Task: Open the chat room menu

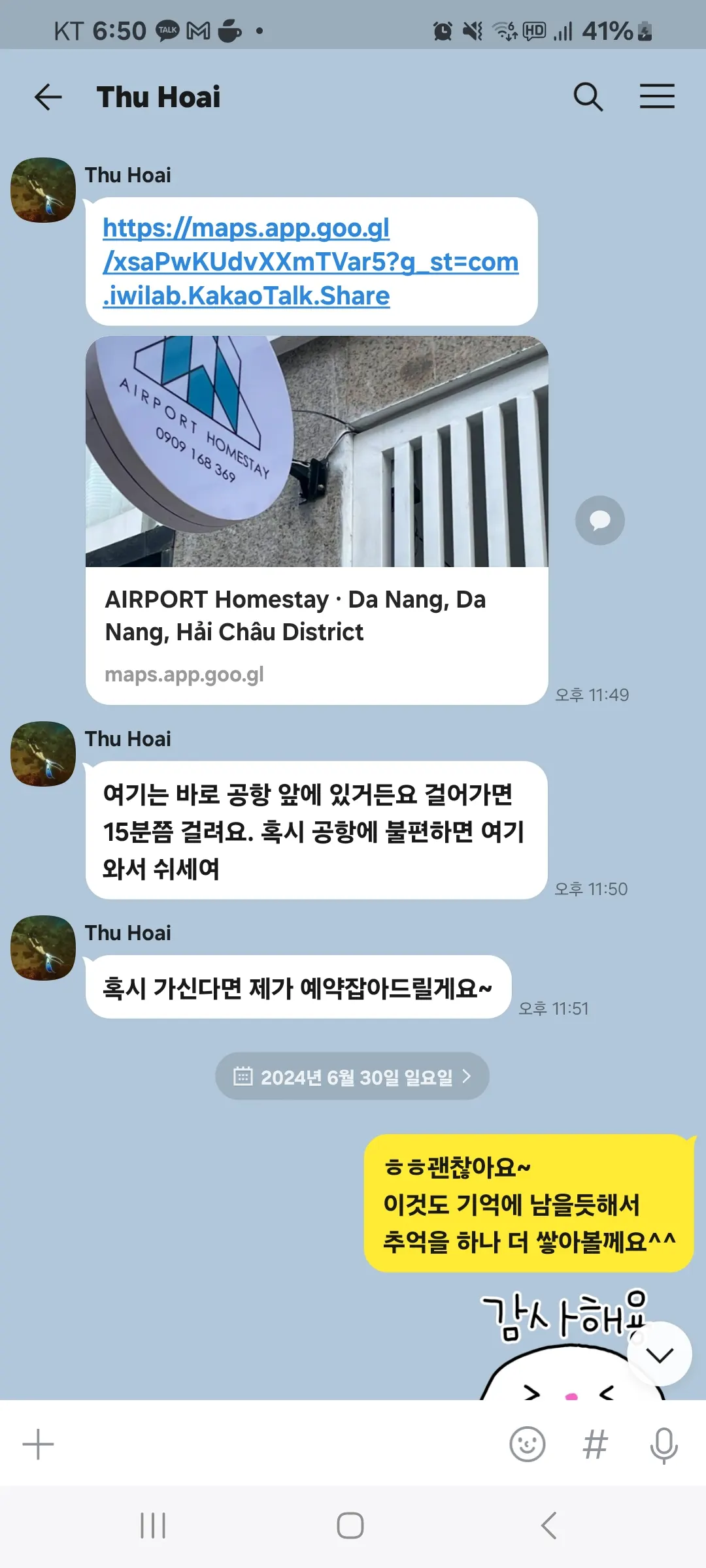Action: pyautogui.click(x=657, y=97)
